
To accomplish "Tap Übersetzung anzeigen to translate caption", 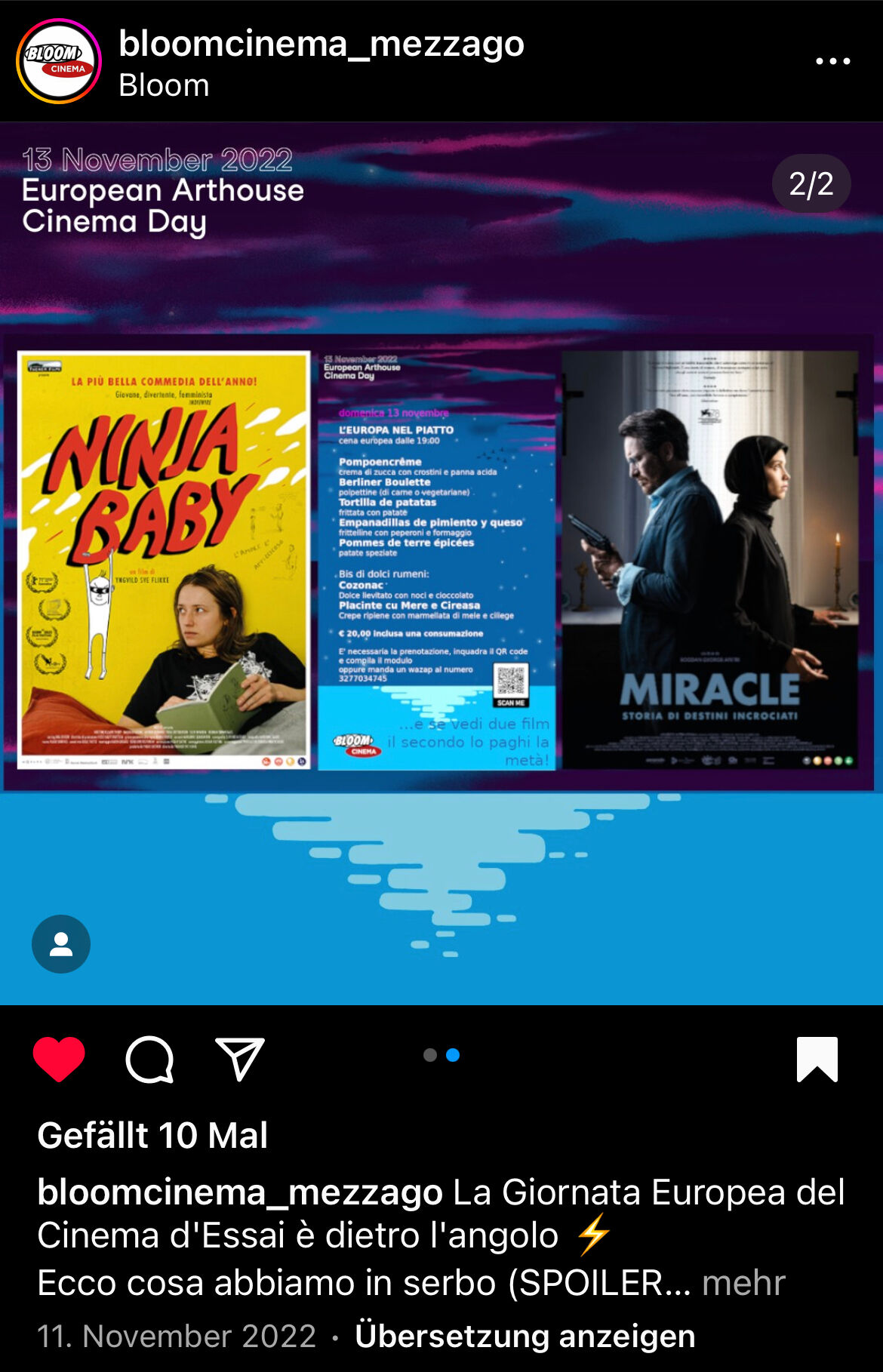I will coord(525,1336).
